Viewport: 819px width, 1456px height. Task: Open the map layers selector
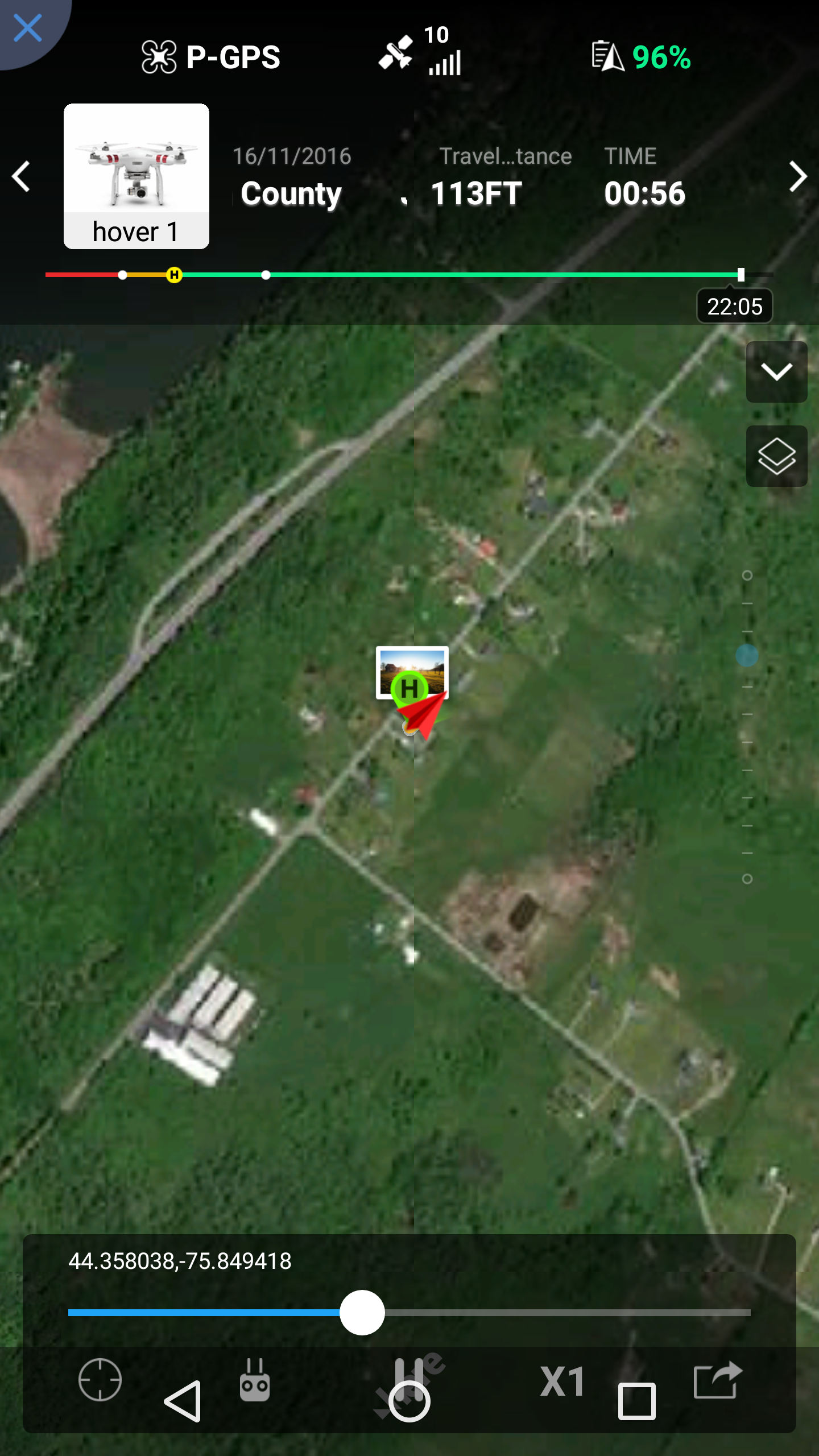point(776,456)
